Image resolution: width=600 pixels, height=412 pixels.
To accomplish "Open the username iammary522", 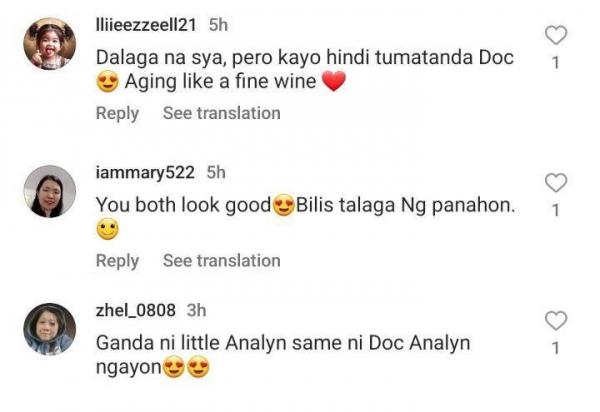I will click(x=145, y=172).
